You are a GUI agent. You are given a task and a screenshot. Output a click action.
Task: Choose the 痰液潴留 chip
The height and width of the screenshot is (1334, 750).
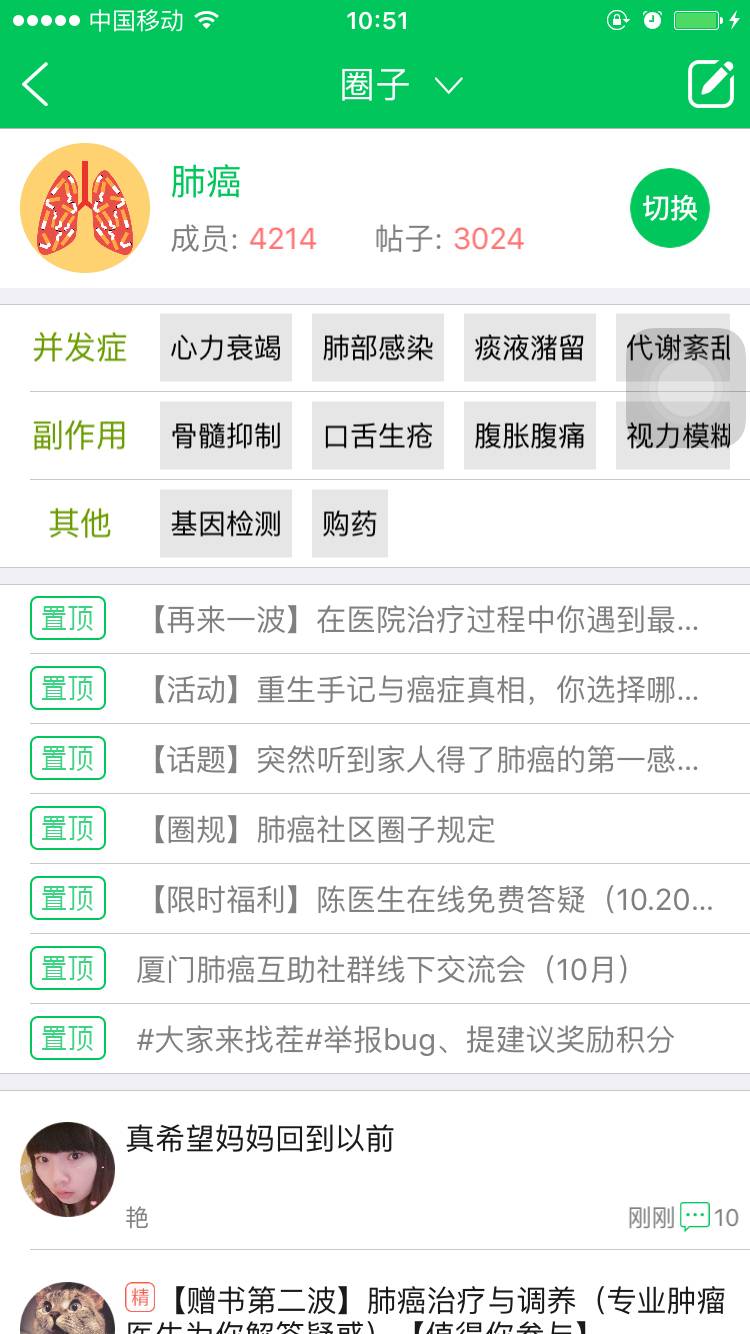(x=530, y=348)
